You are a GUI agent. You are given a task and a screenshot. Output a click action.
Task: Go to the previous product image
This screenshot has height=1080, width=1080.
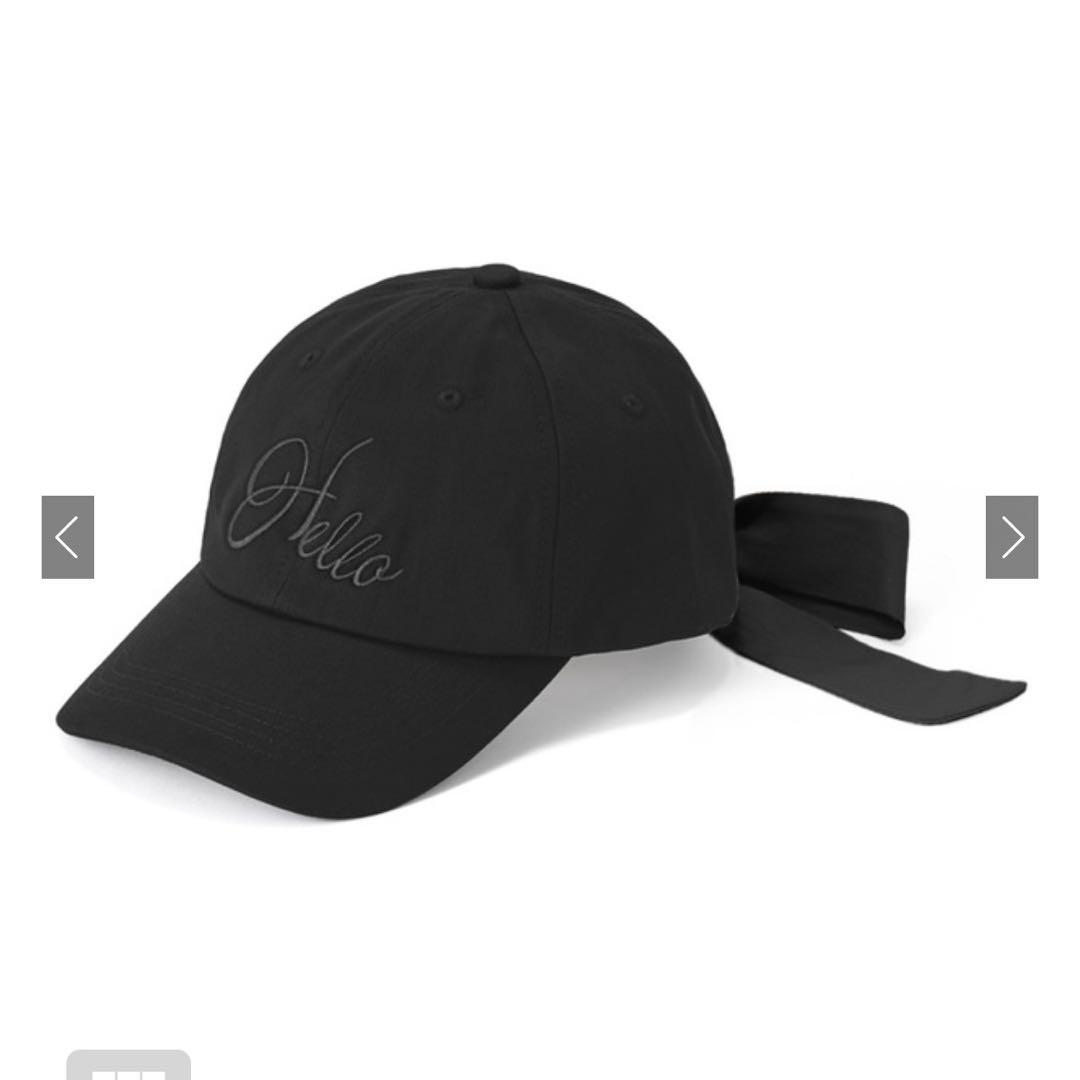67,537
